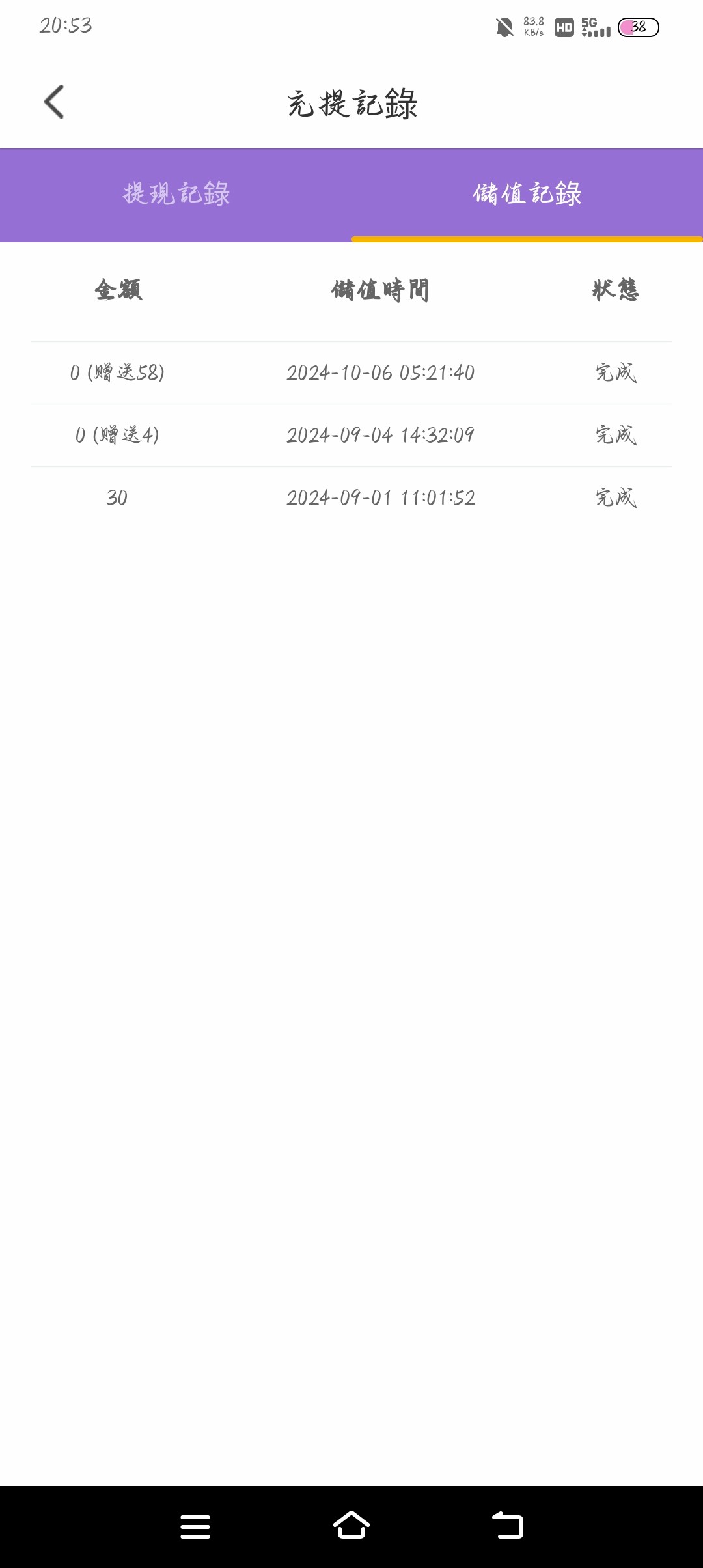
Task: Go to the system home screen
Action: point(351,1525)
